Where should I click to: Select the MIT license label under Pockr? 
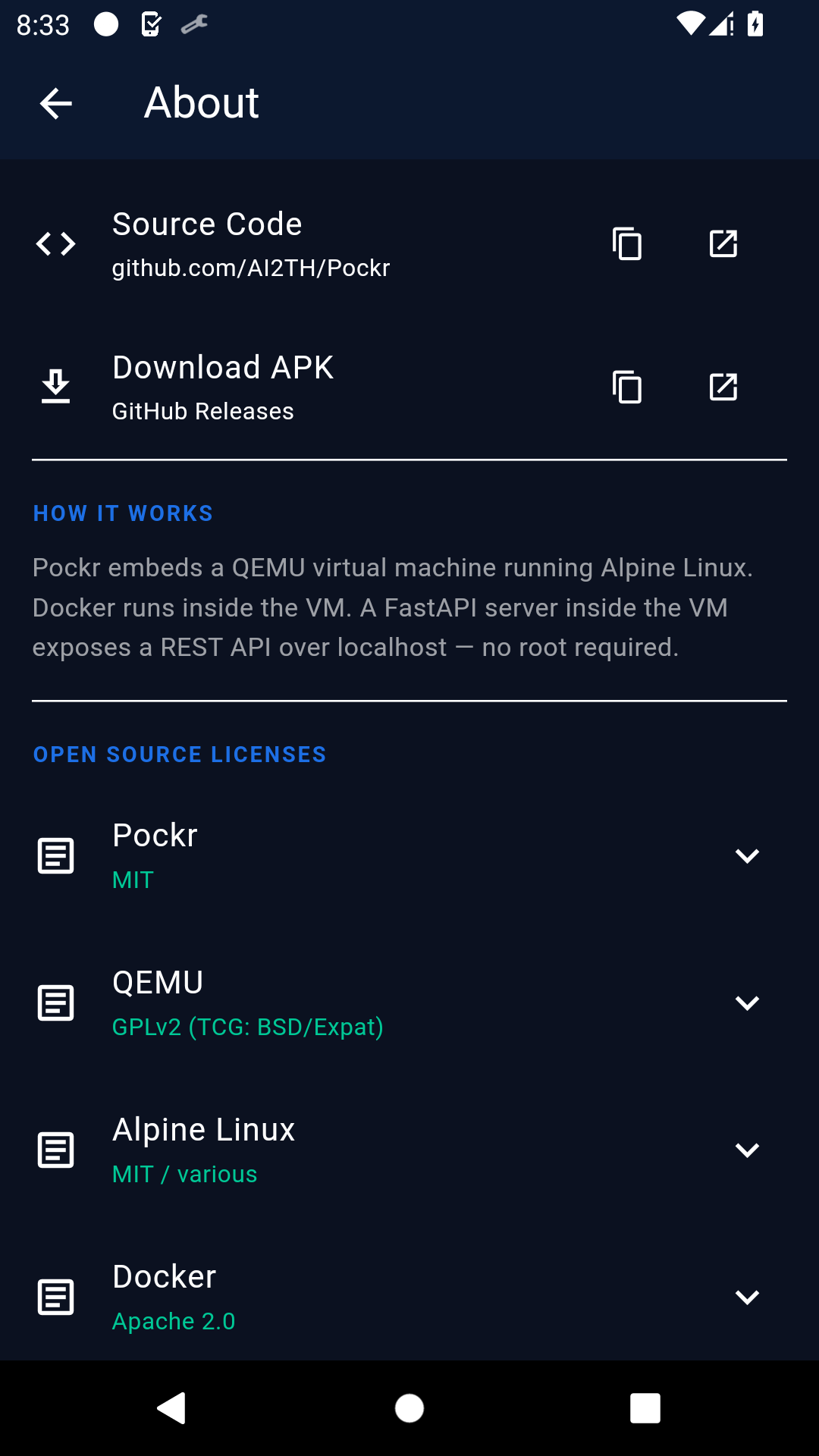[133, 880]
